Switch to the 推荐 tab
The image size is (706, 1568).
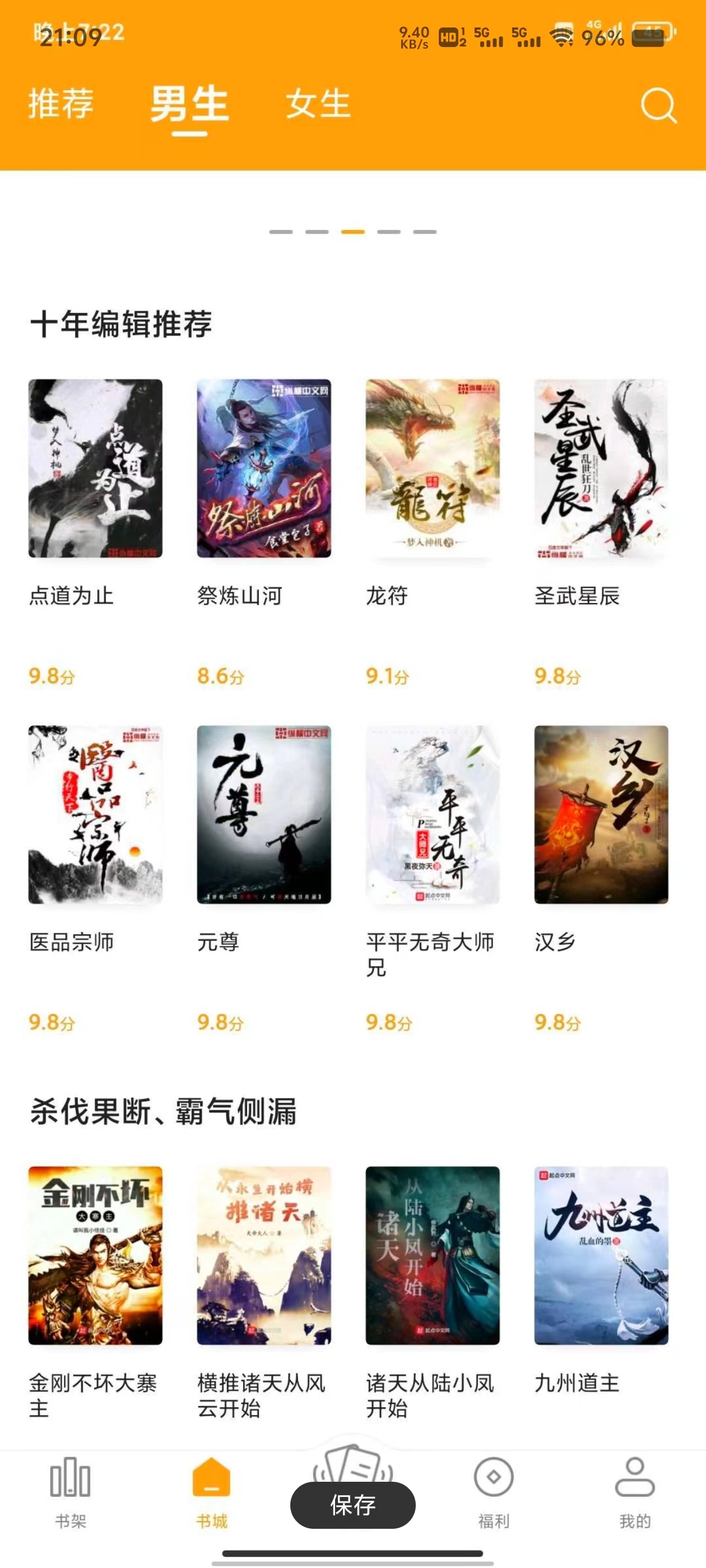(x=61, y=104)
